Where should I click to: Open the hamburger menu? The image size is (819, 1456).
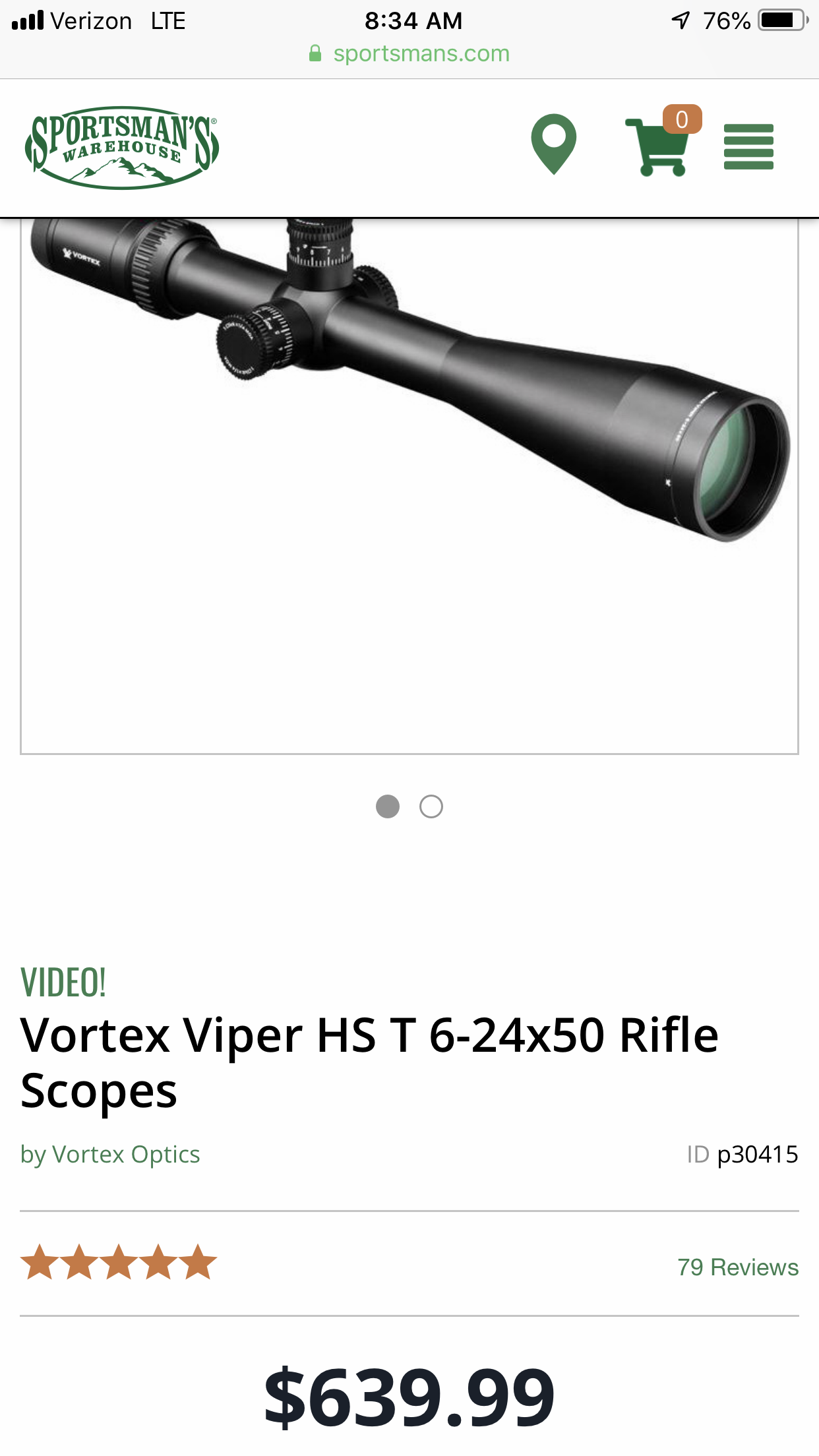click(748, 146)
